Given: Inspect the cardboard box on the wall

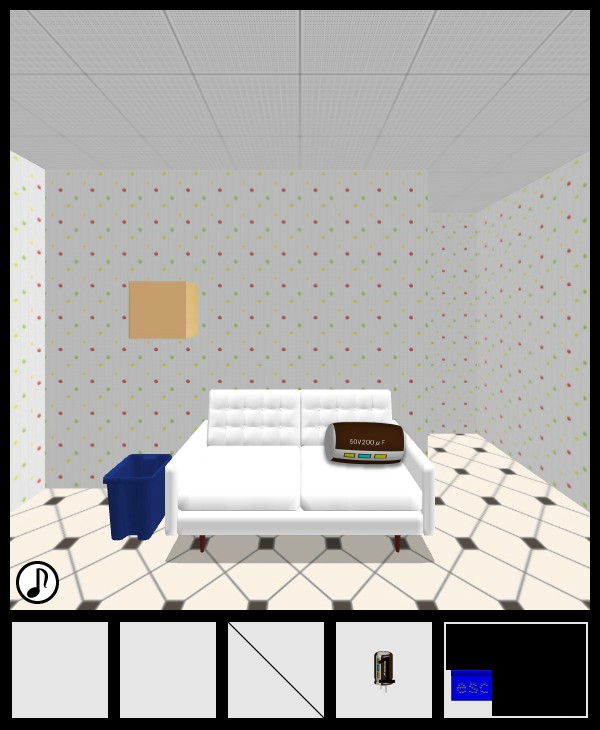Looking at the screenshot, I should click(161, 310).
